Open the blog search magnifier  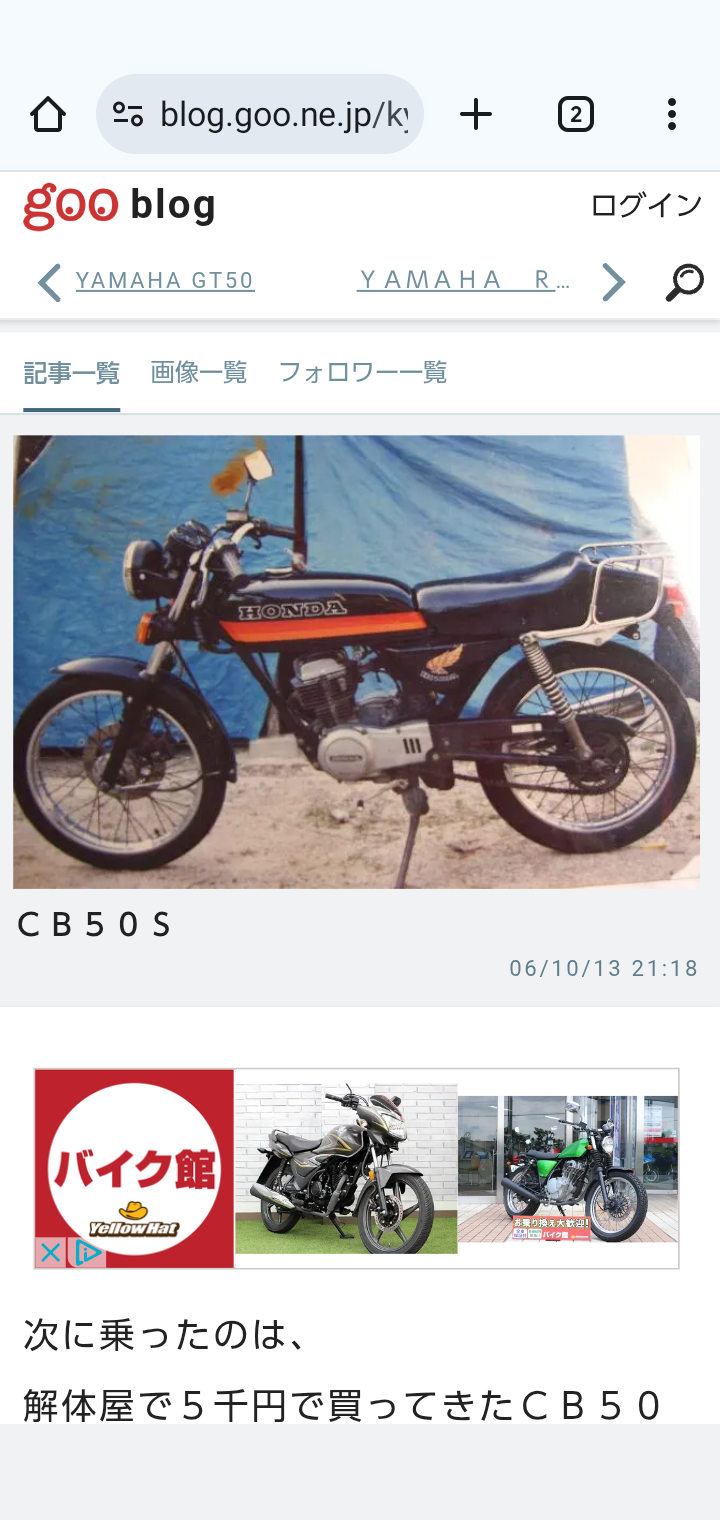coord(684,283)
